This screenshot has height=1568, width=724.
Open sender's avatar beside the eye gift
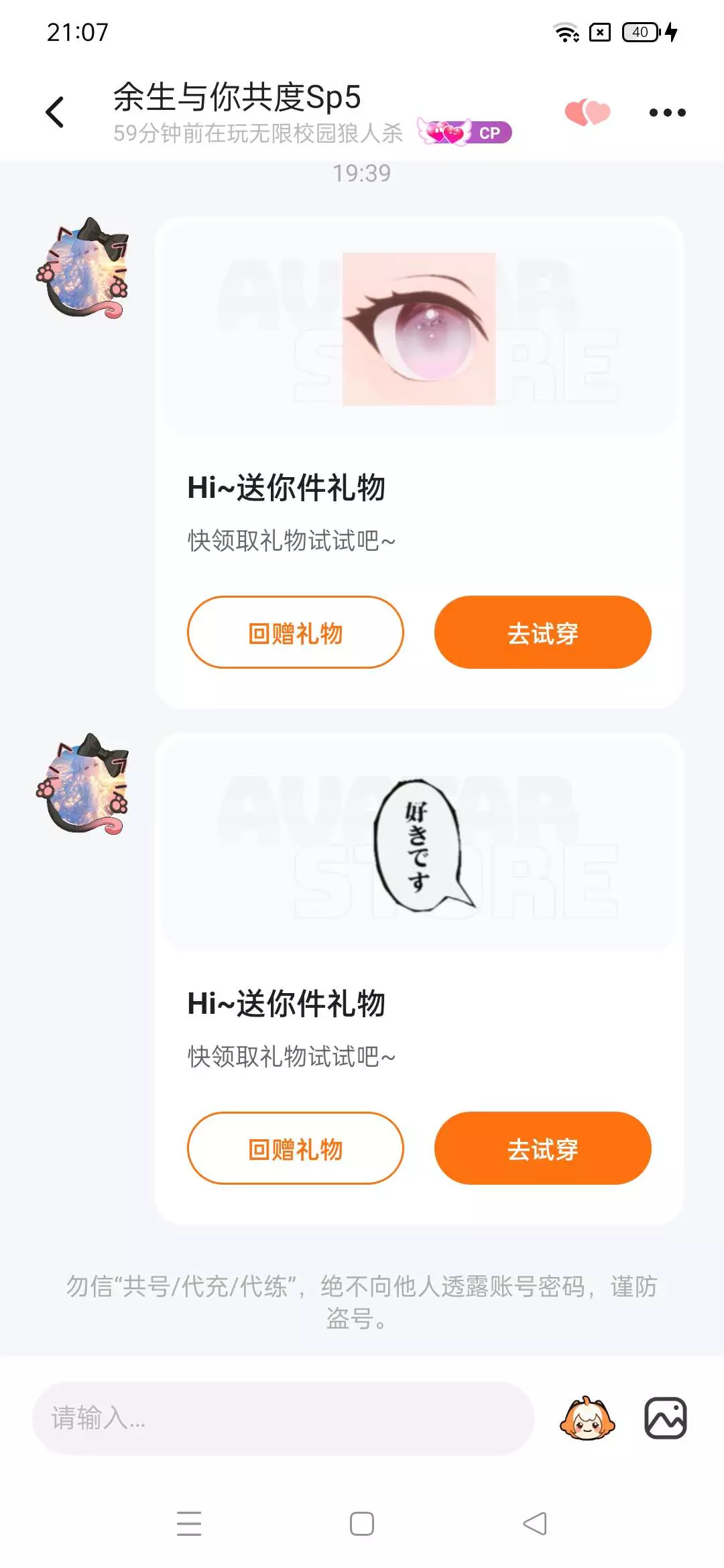83,269
